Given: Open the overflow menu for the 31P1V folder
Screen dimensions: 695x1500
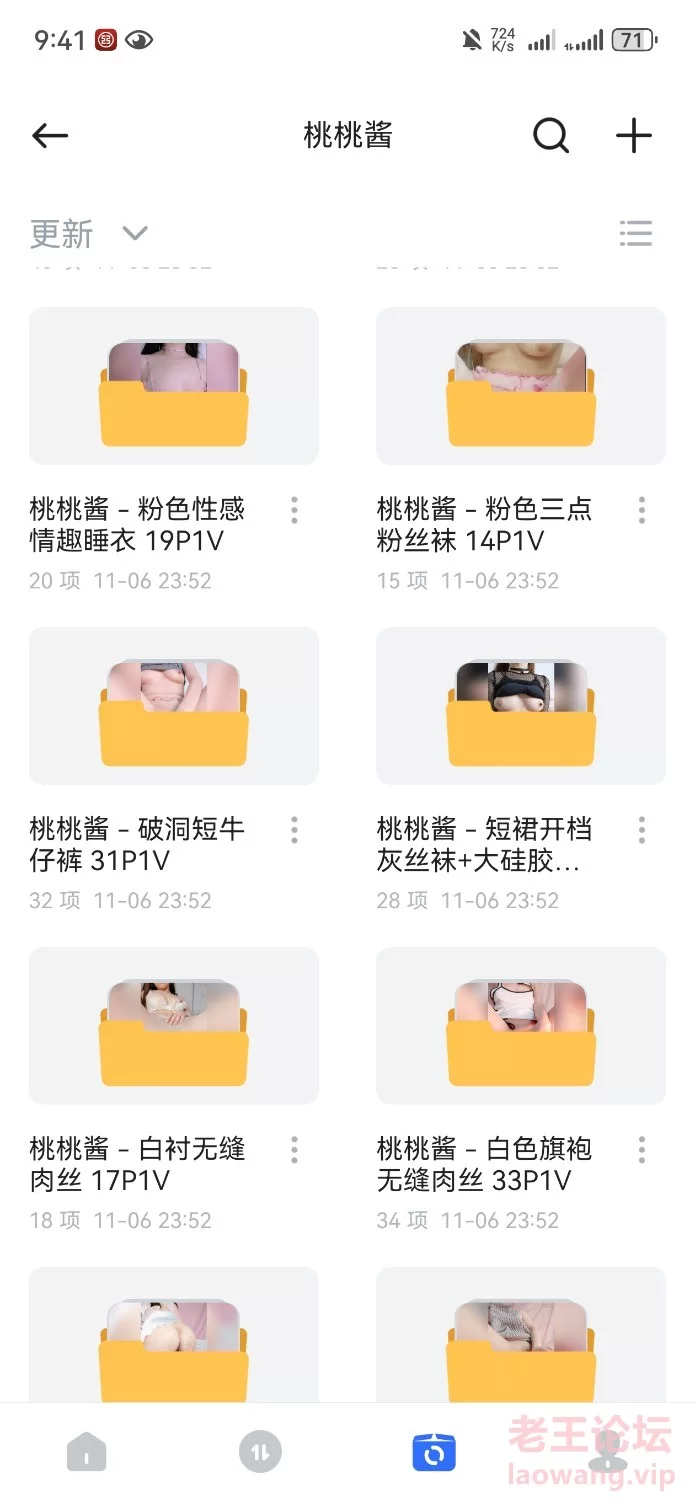Looking at the screenshot, I should (x=294, y=830).
